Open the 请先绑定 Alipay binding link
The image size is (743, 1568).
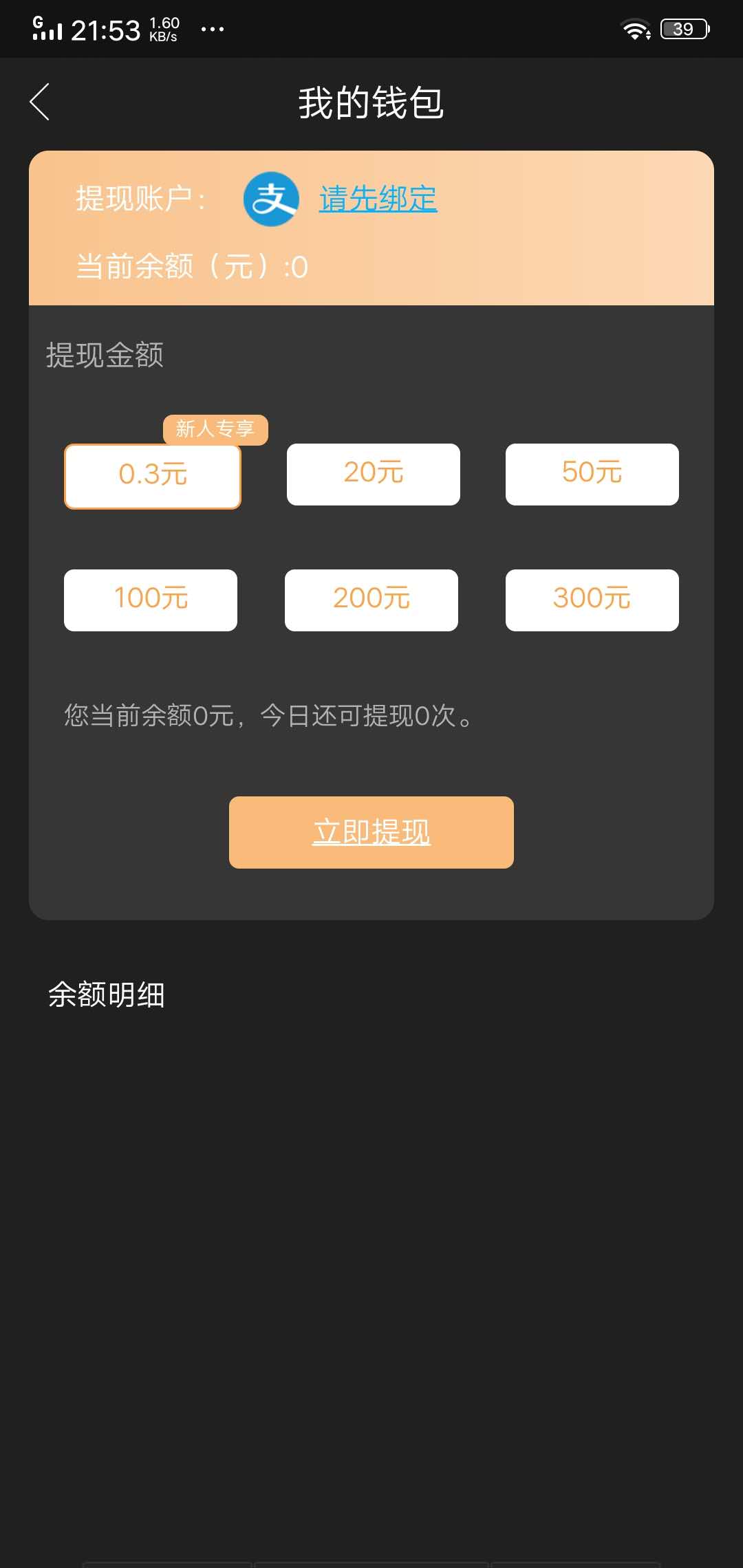(x=378, y=199)
